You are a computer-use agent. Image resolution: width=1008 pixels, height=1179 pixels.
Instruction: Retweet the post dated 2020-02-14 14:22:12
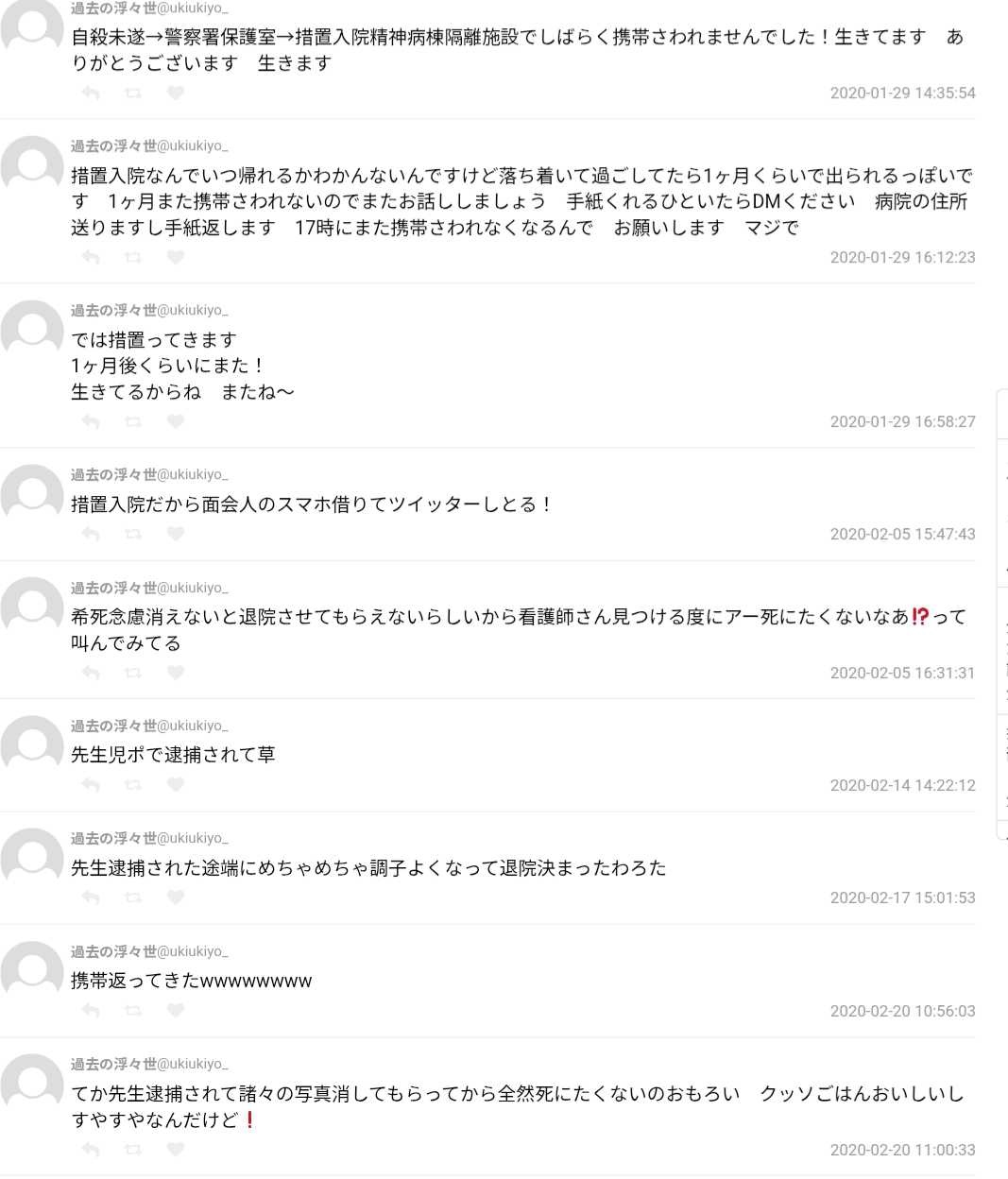133,785
